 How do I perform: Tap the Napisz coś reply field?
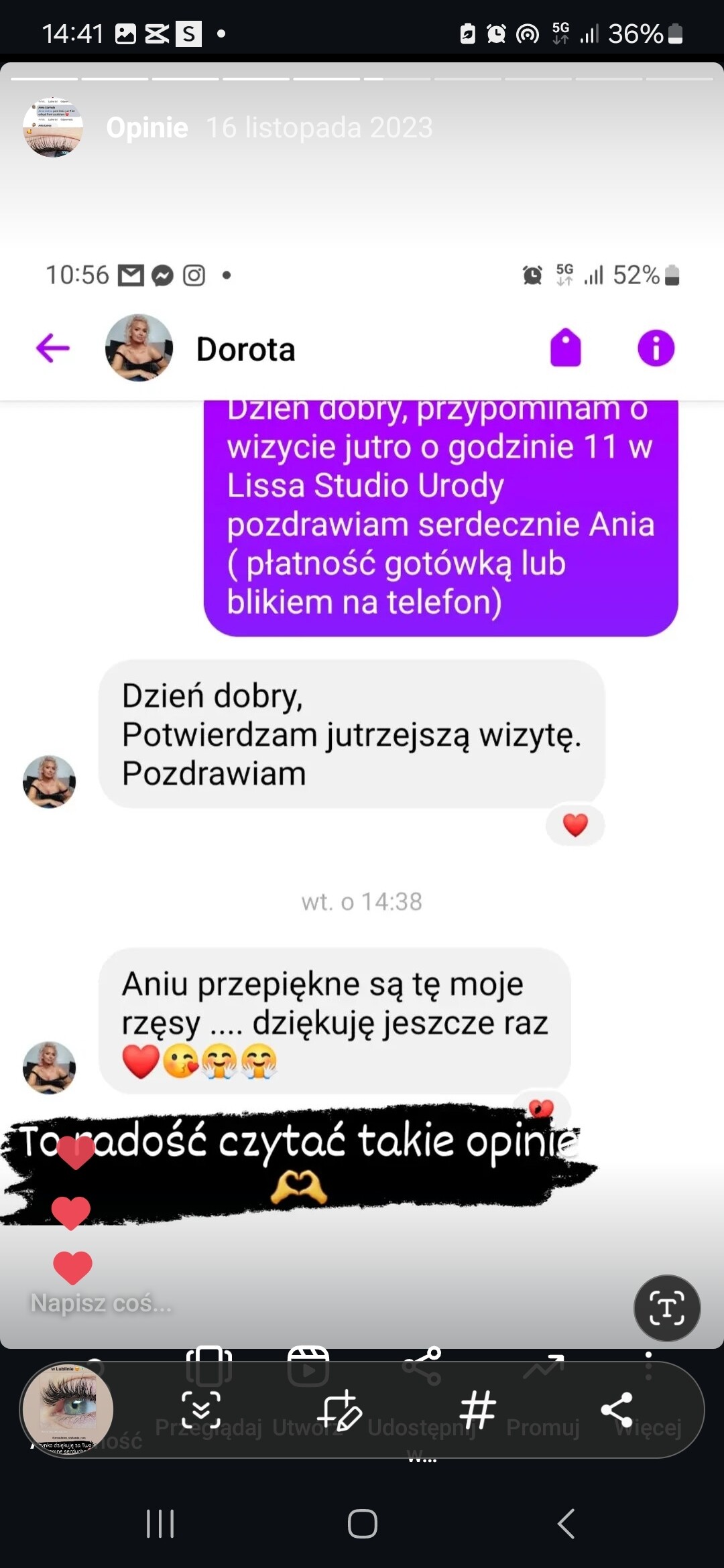pos(101,1303)
